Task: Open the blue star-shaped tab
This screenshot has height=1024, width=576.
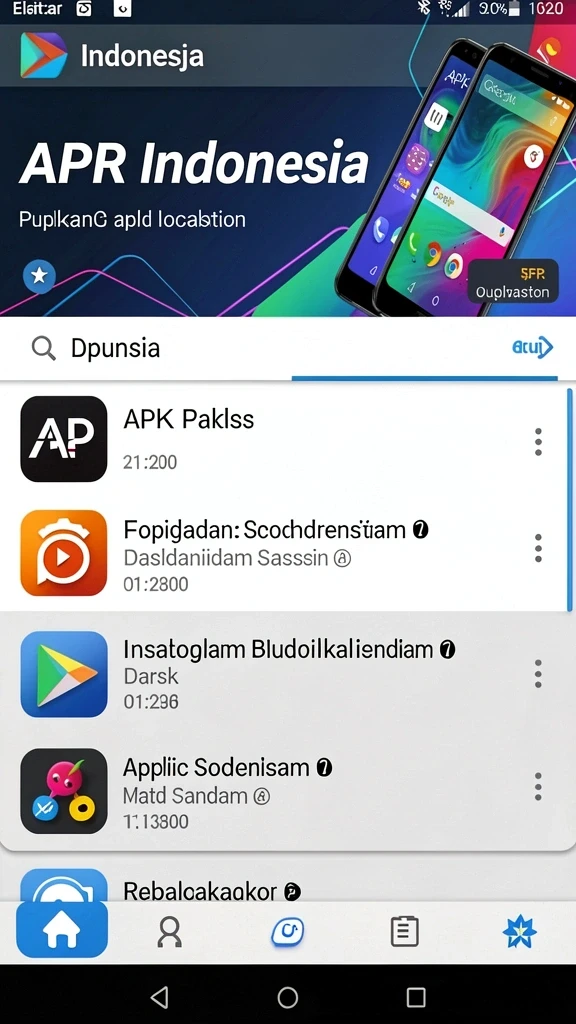Action: point(520,932)
